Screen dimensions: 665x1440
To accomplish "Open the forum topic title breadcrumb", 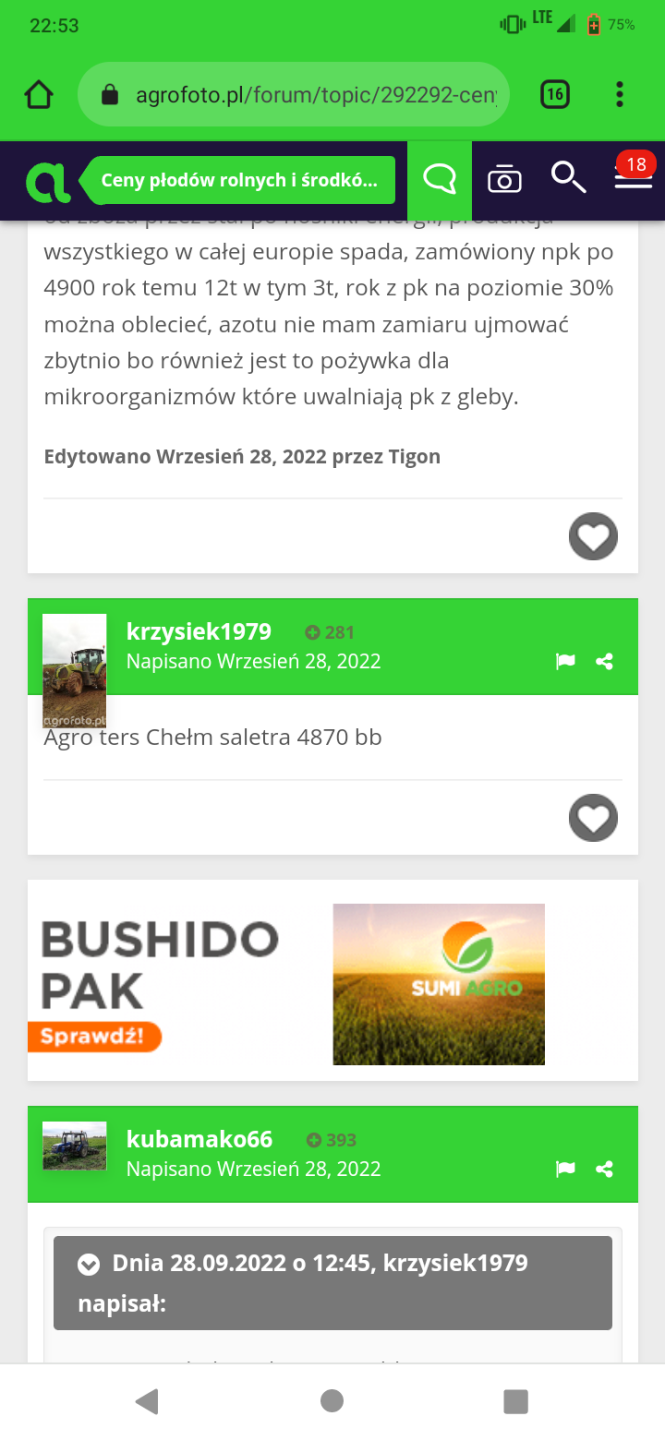I will tap(240, 181).
